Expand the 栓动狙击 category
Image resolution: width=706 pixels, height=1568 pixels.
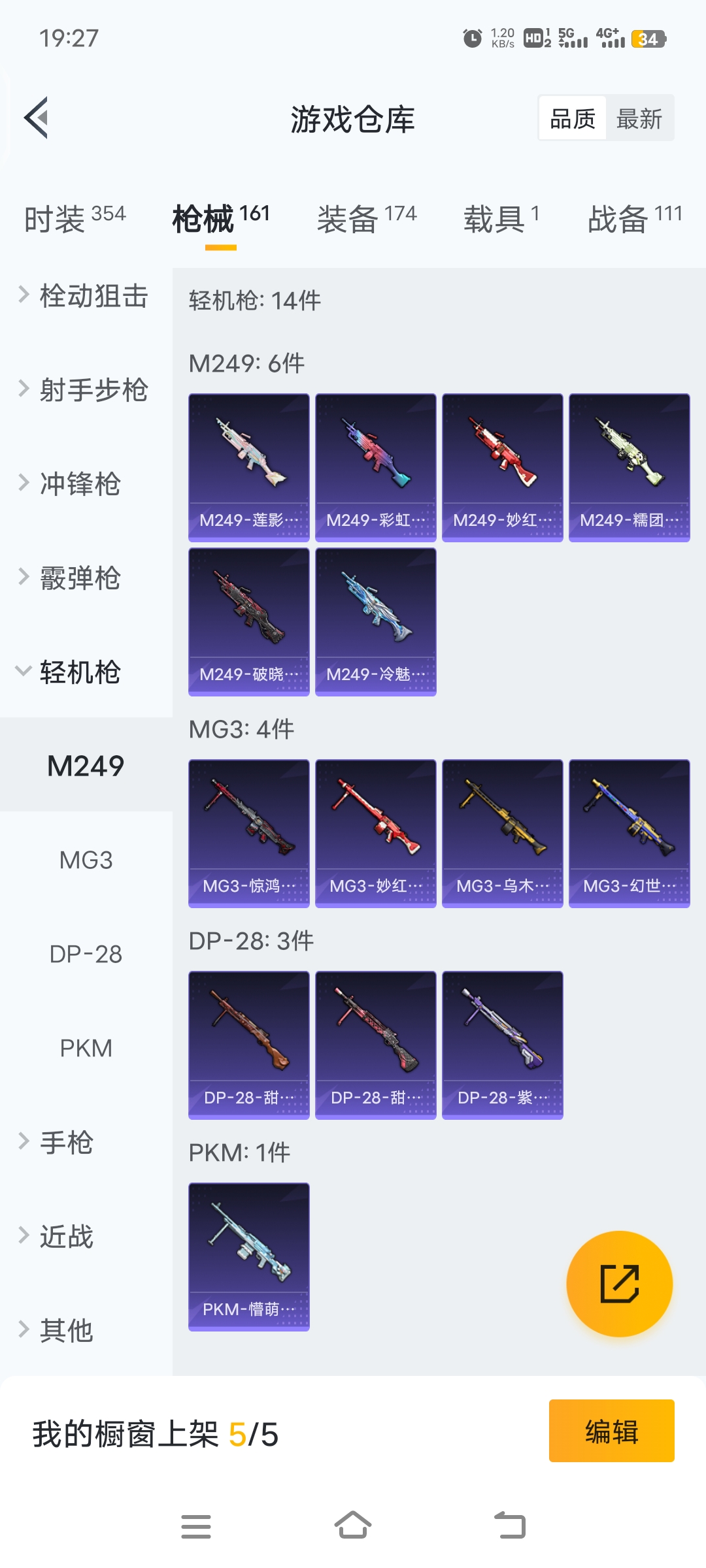pos(85,296)
